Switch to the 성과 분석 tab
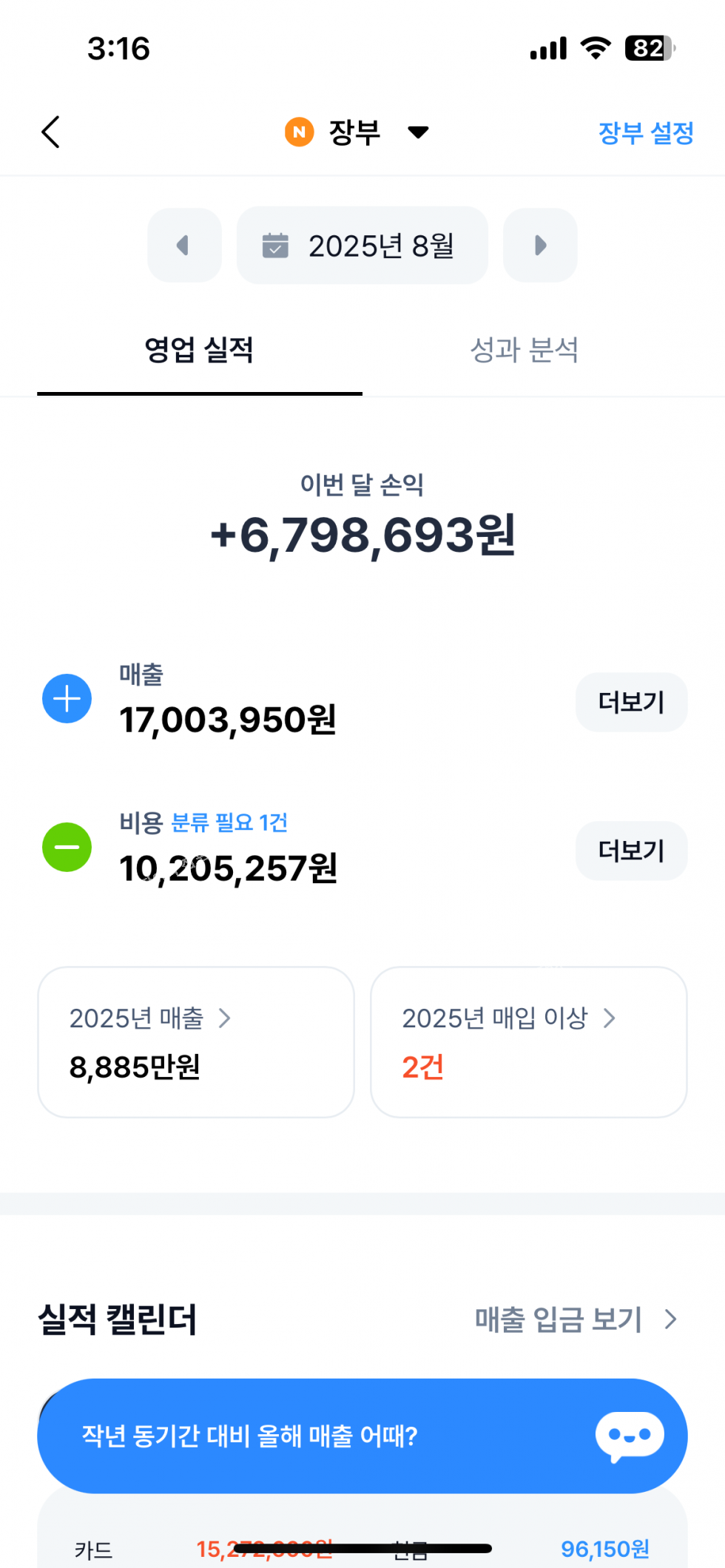 (524, 350)
